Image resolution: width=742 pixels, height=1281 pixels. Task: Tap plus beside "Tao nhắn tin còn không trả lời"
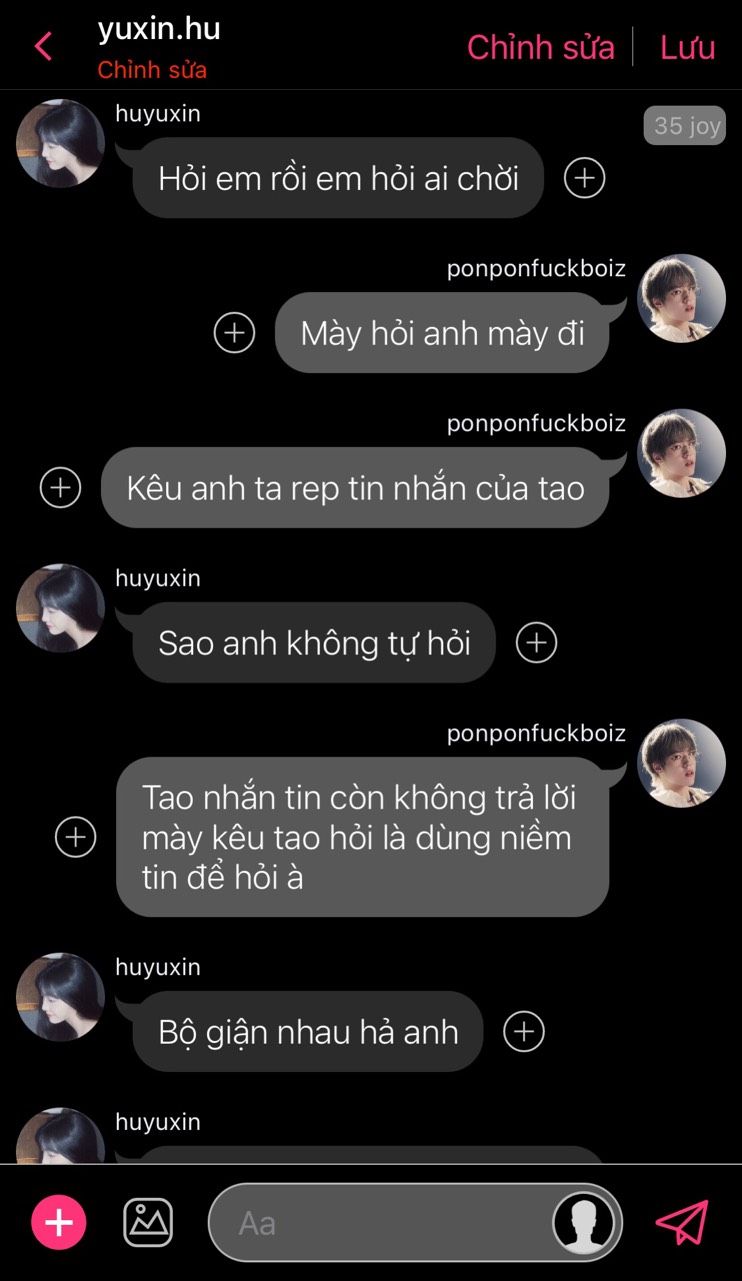(x=76, y=837)
